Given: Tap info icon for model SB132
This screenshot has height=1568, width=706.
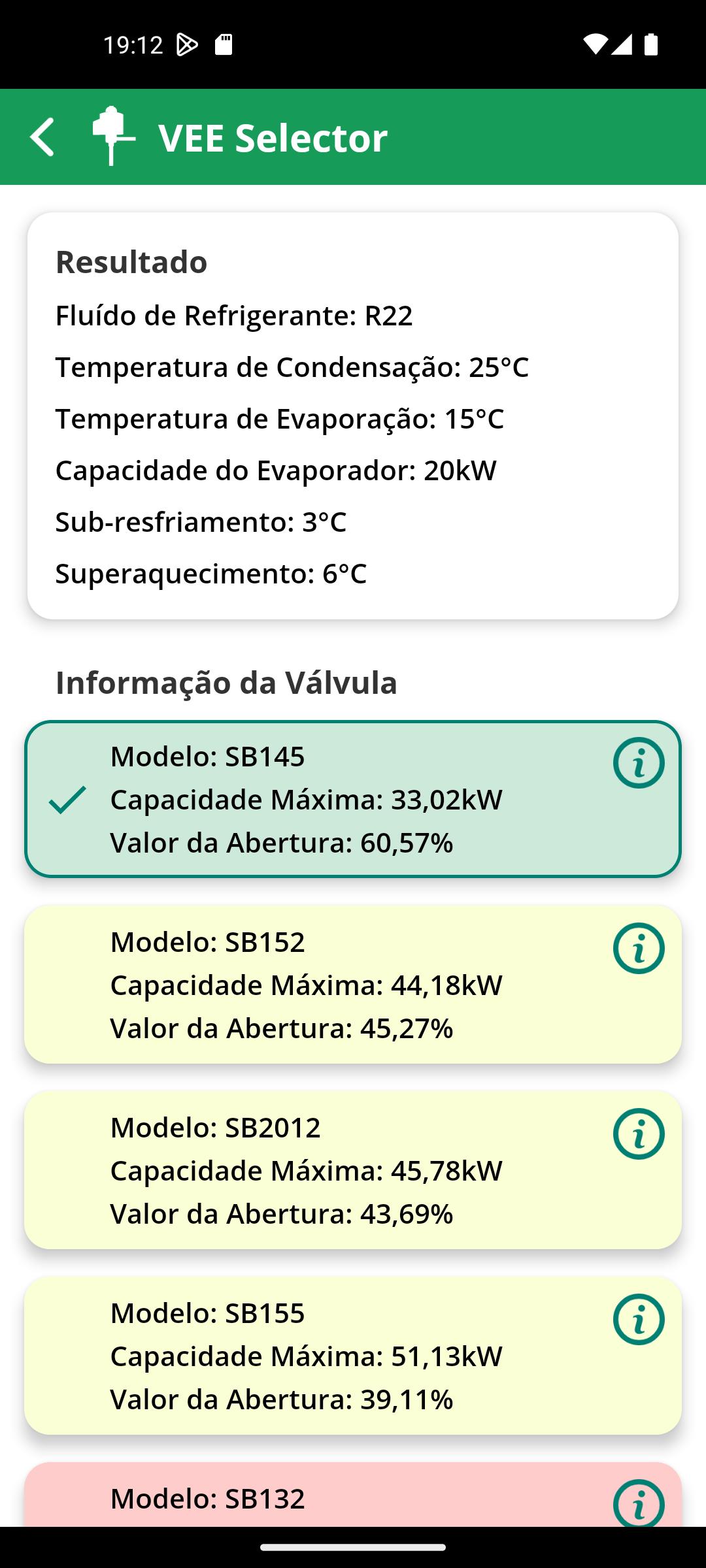Looking at the screenshot, I should click(639, 1503).
